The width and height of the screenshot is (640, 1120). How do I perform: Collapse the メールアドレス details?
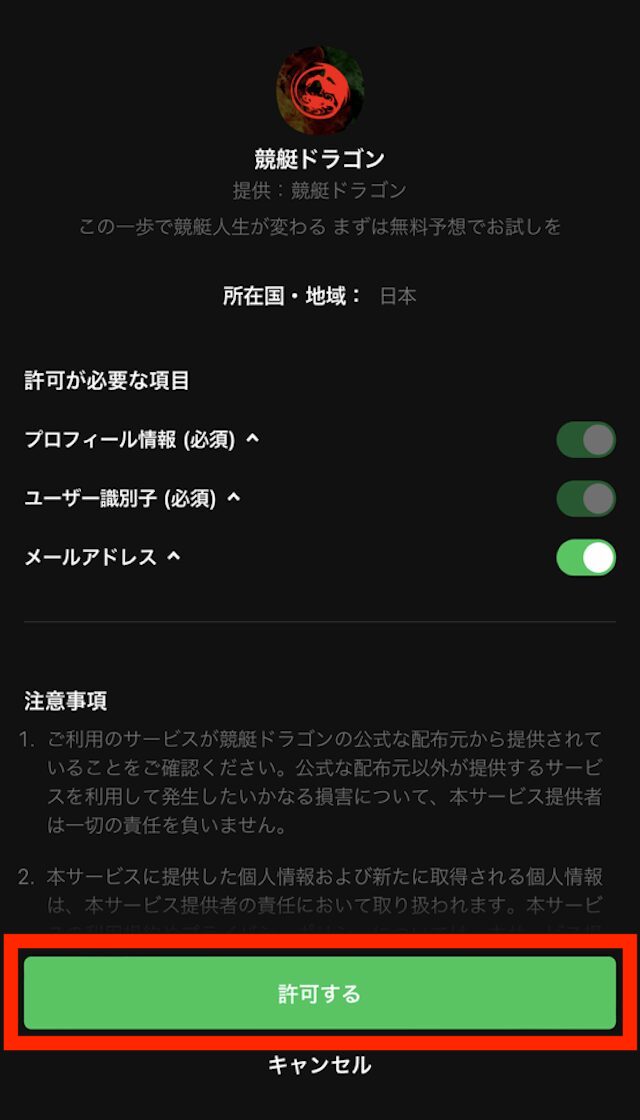click(174, 557)
